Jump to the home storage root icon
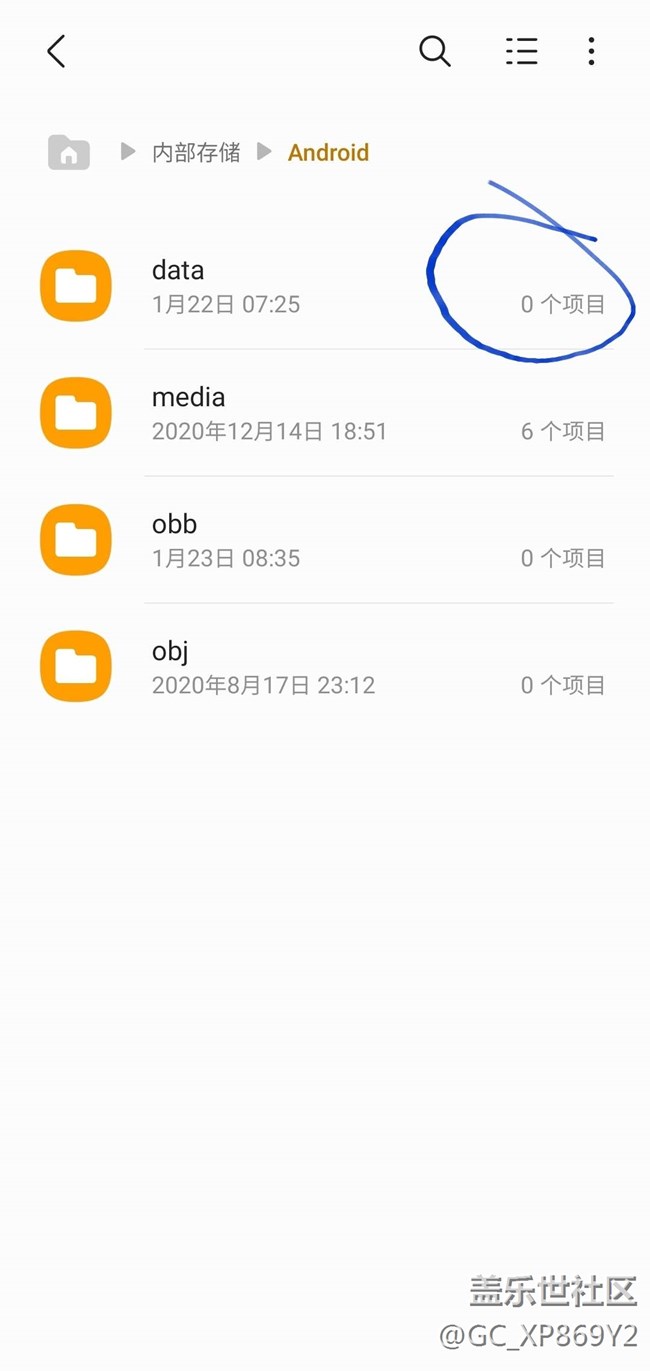The width and height of the screenshot is (650, 1371). [69, 153]
